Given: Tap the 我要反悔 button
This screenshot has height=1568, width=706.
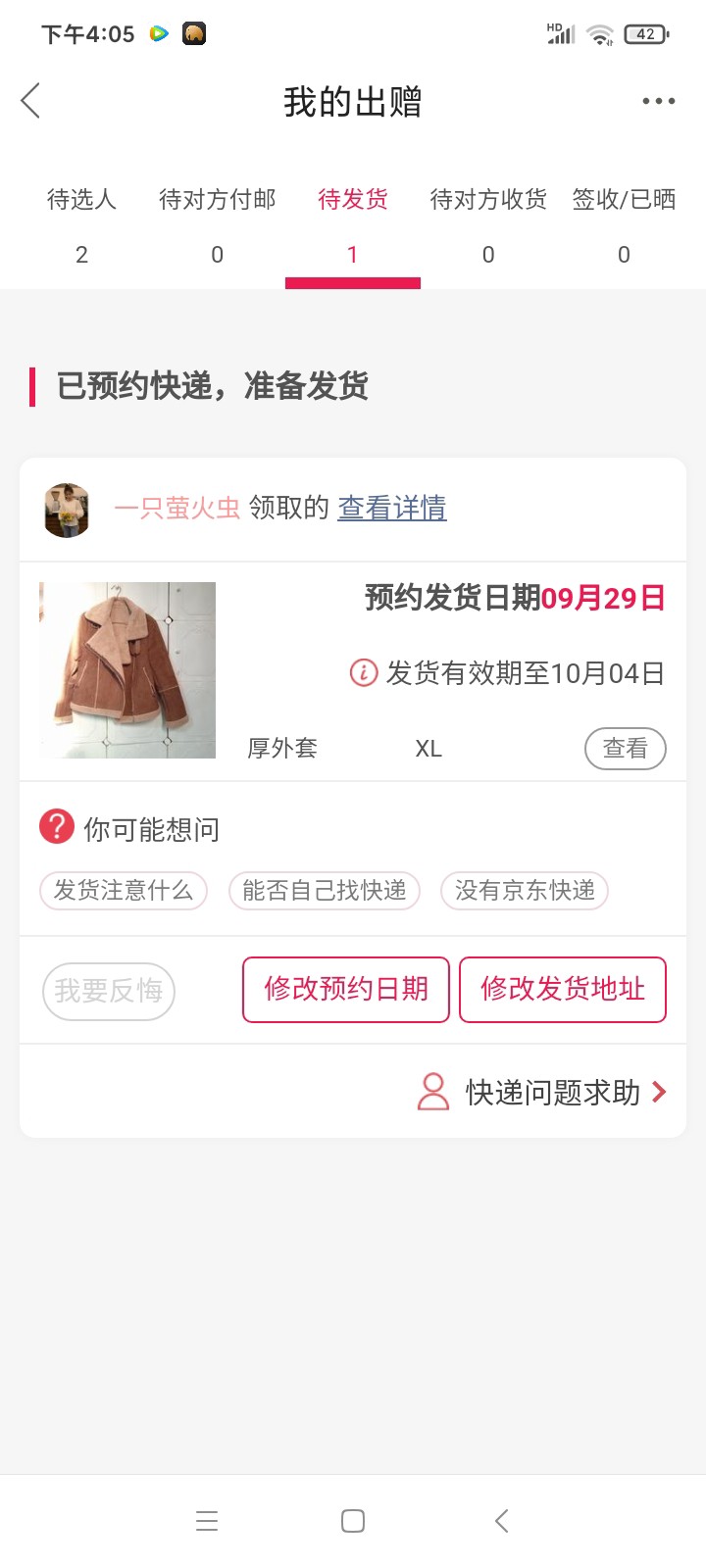Looking at the screenshot, I should pos(109,991).
